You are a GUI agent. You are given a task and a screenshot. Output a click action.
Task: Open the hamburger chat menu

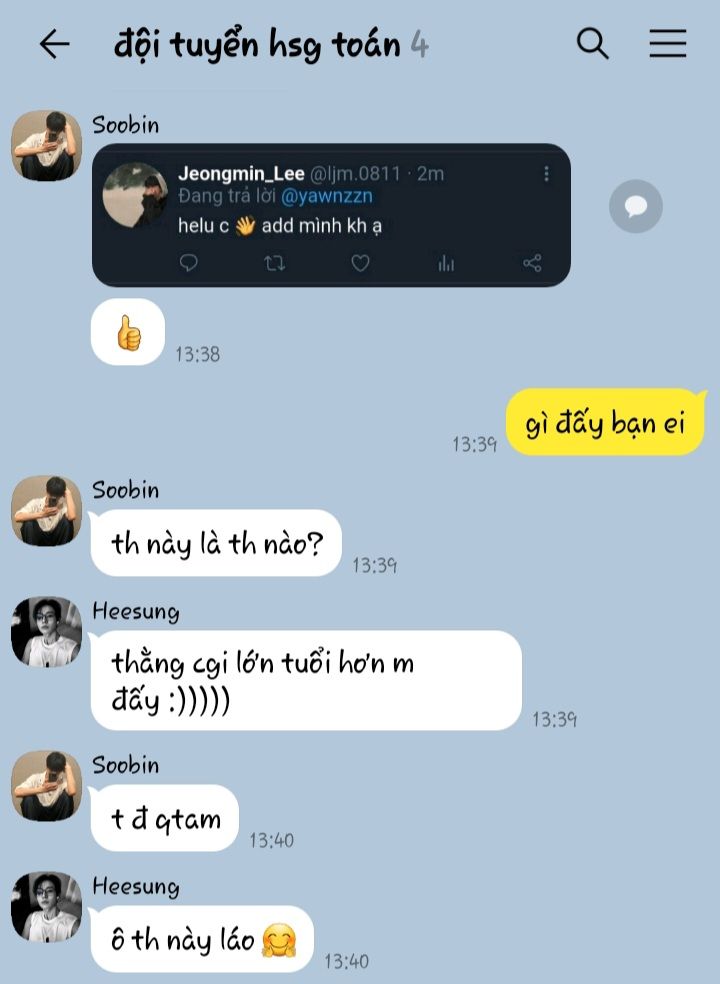pos(667,43)
